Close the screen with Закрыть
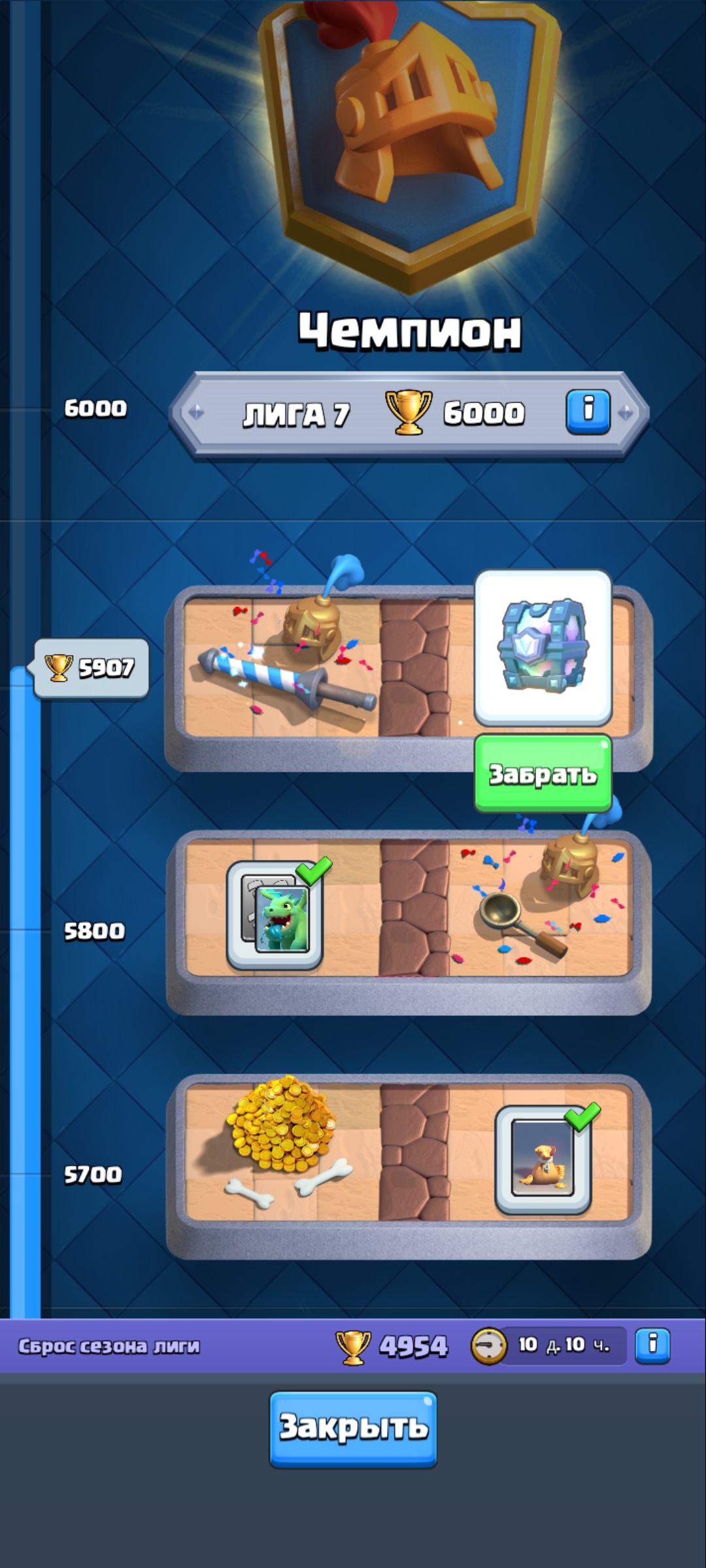This screenshot has height=1568, width=706. [x=353, y=1428]
